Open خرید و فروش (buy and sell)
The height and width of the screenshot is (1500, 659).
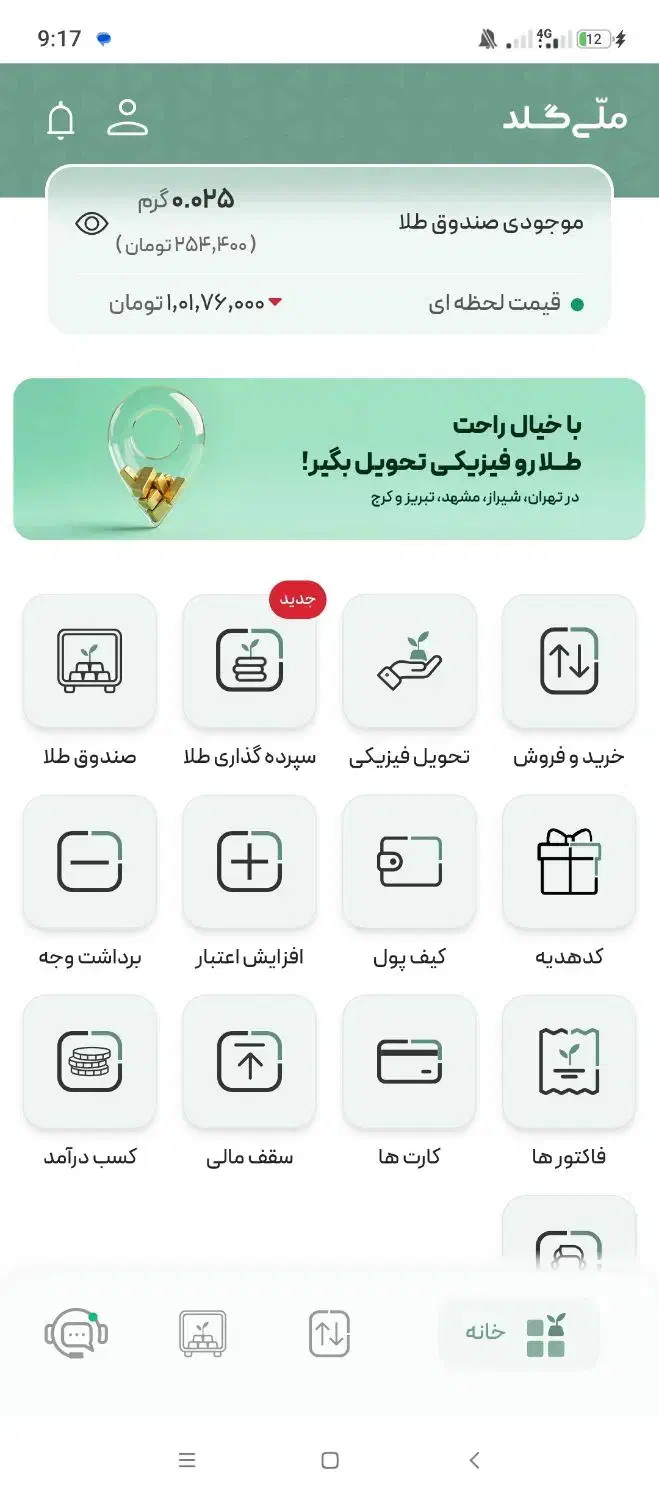coord(569,661)
